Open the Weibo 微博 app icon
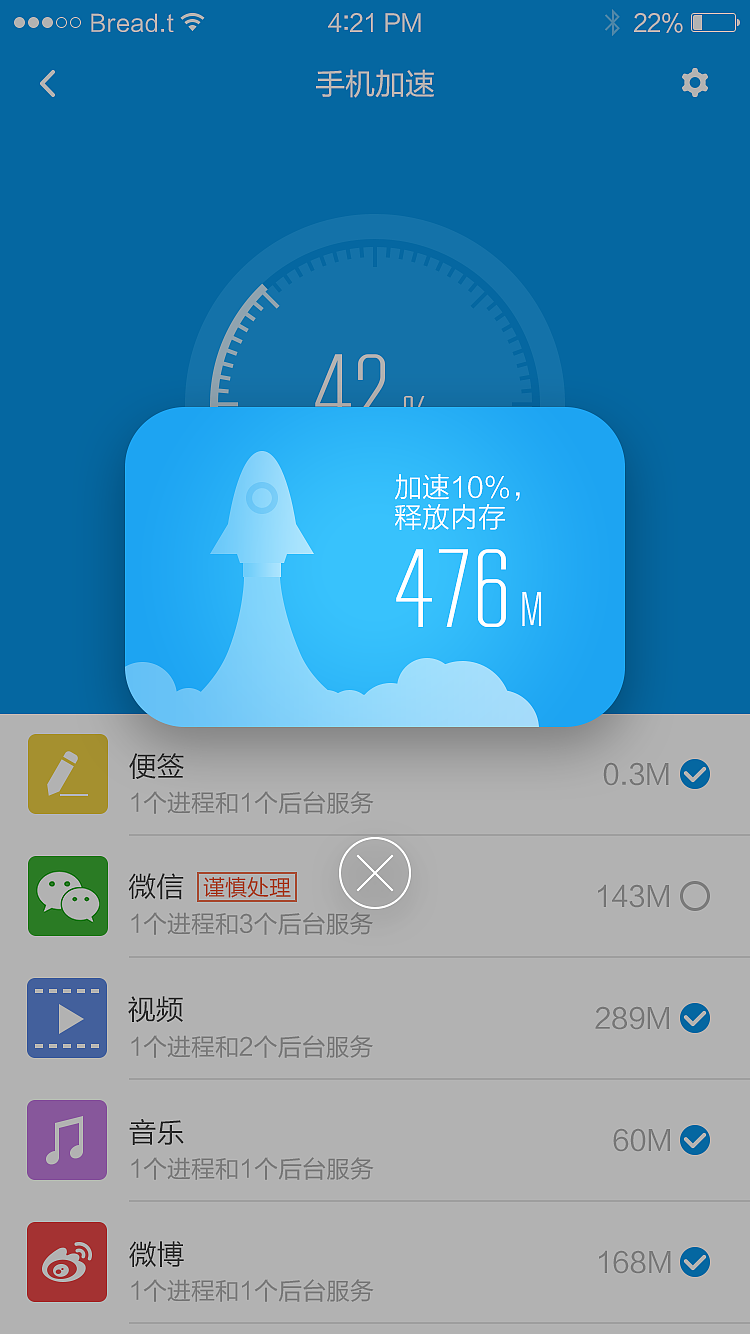750x1334 pixels. [x=67, y=1262]
